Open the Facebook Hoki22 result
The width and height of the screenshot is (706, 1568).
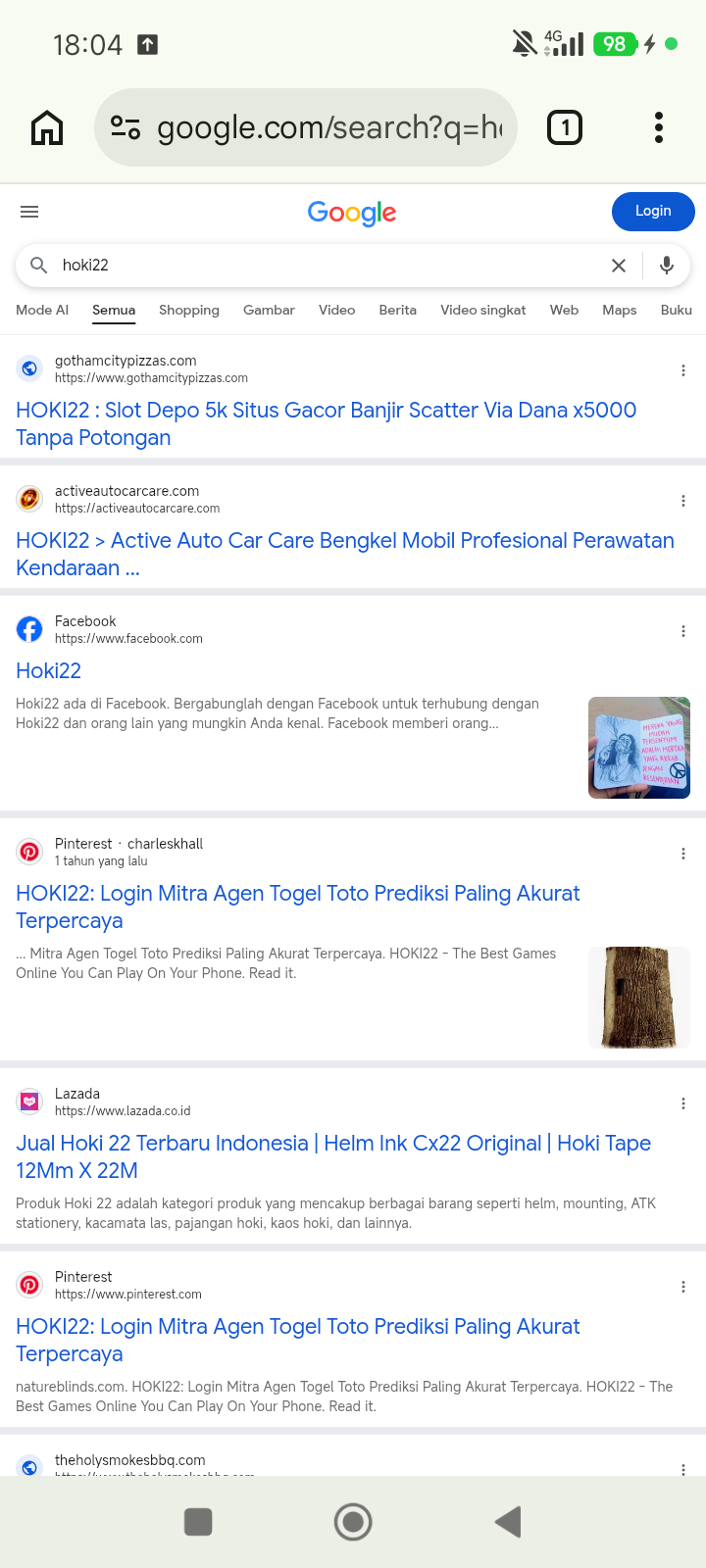(49, 670)
